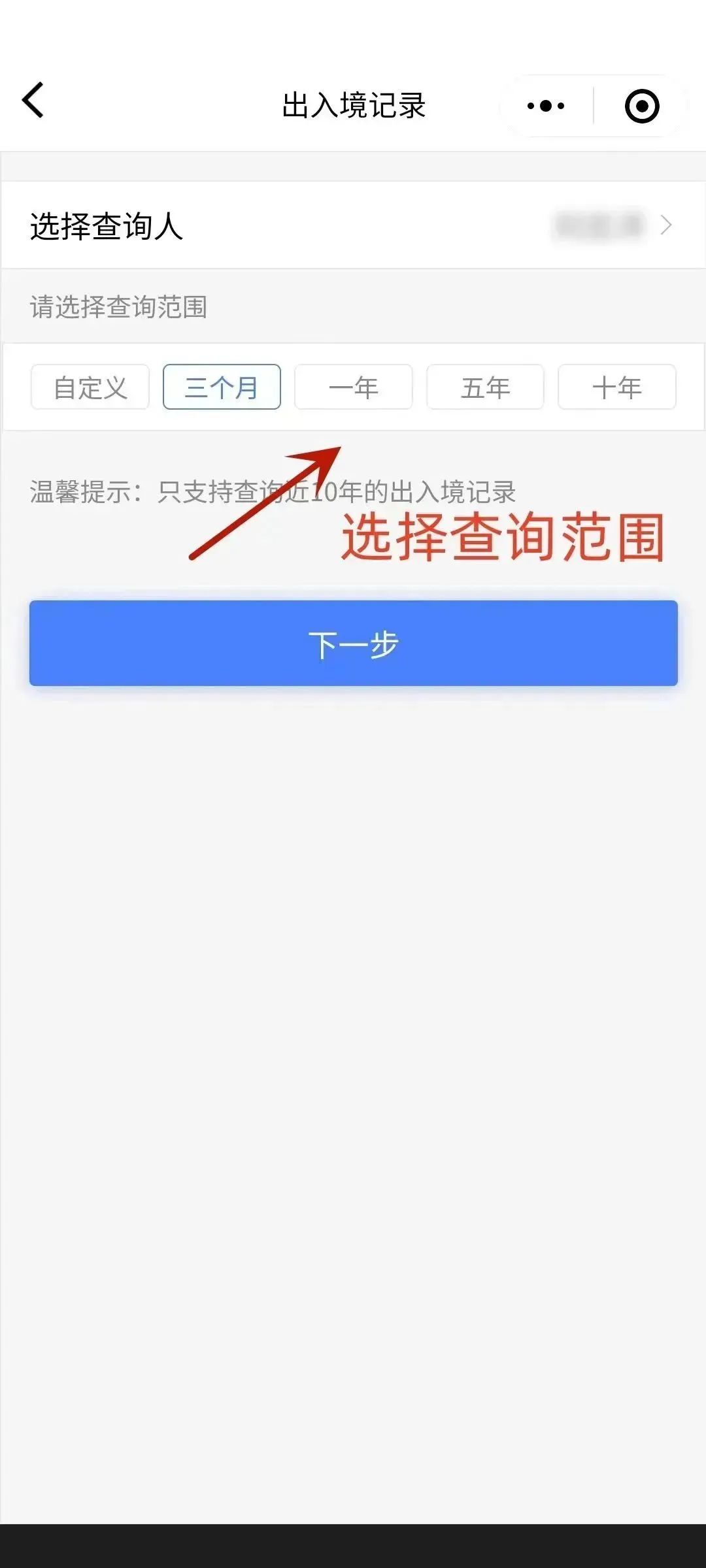Screen dimensions: 706x1568
Task: Tap the blue 下一步 button
Action: point(354,644)
